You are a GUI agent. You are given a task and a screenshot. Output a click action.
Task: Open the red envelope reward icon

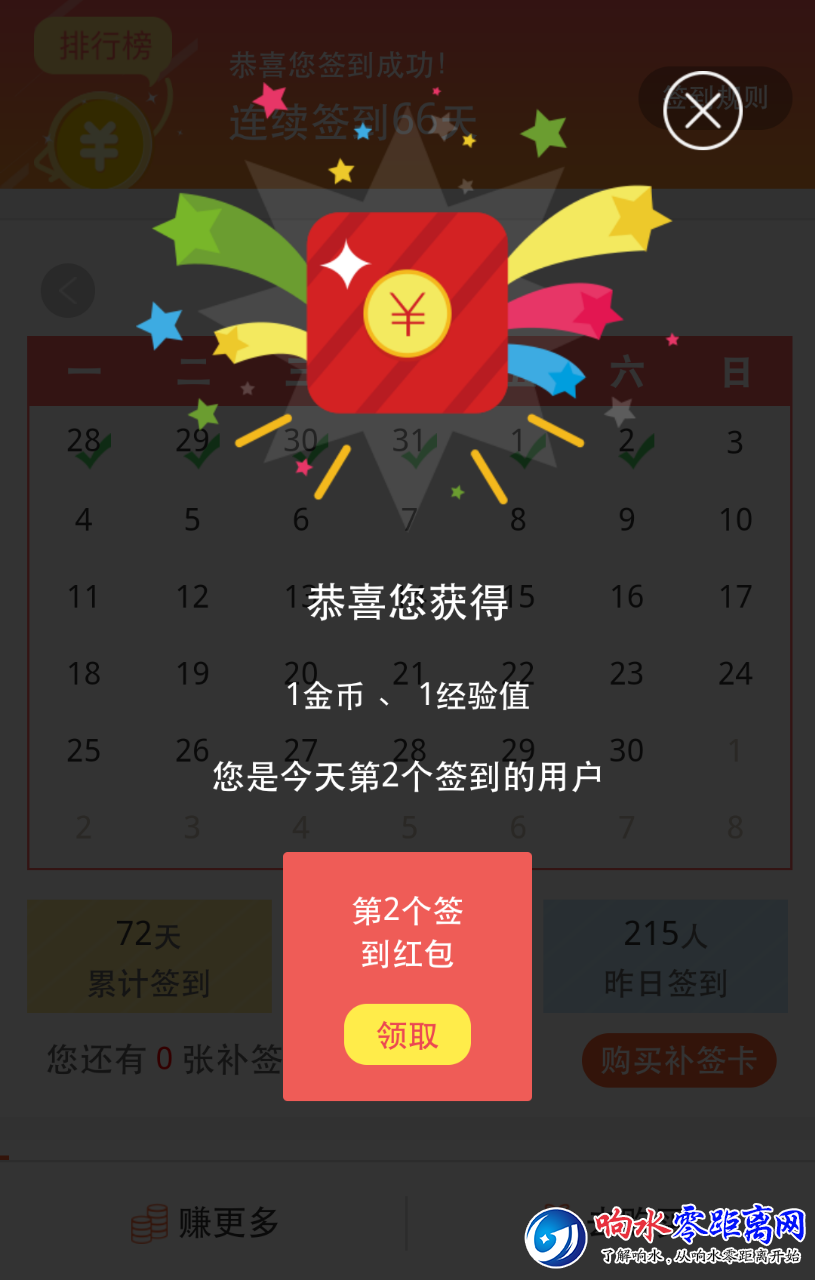(407, 313)
